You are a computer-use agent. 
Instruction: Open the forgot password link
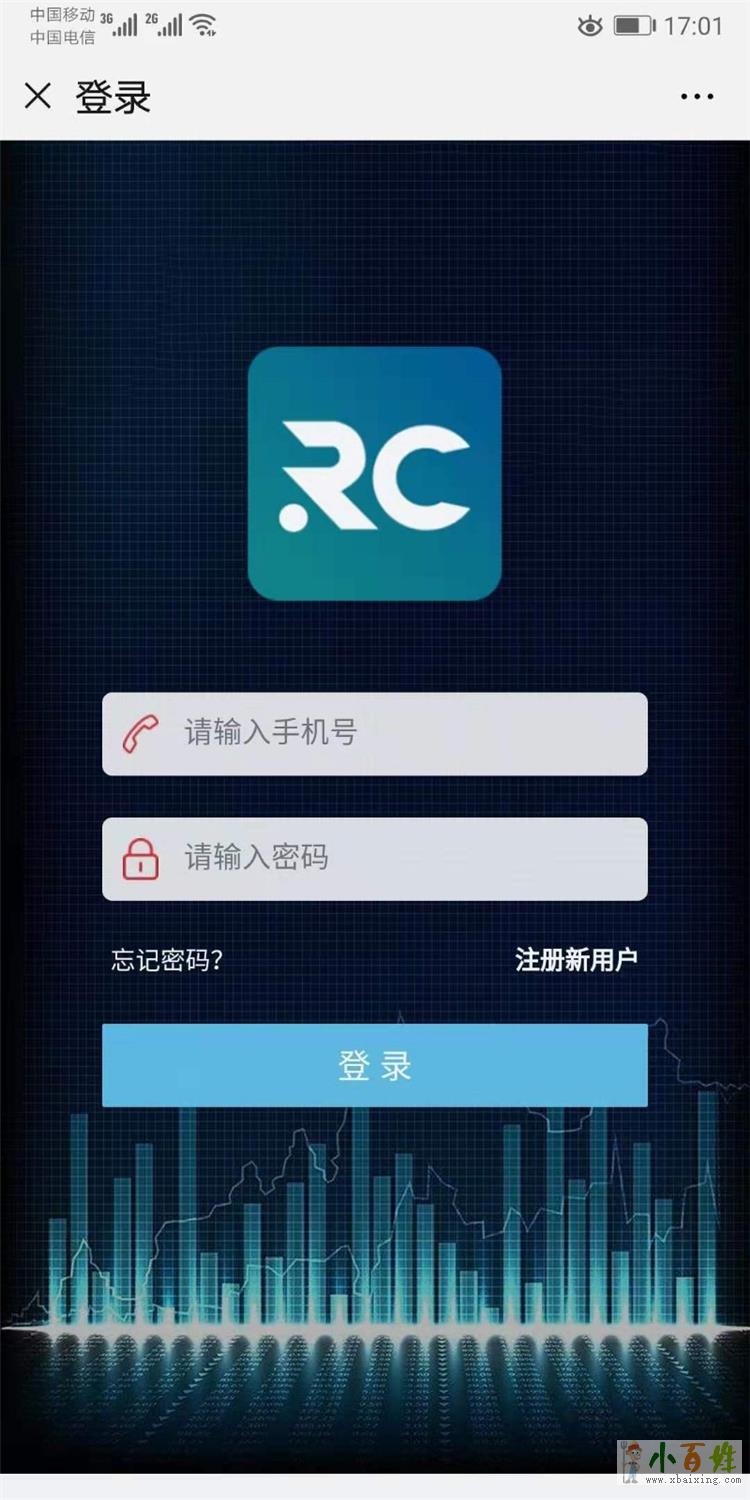click(167, 960)
